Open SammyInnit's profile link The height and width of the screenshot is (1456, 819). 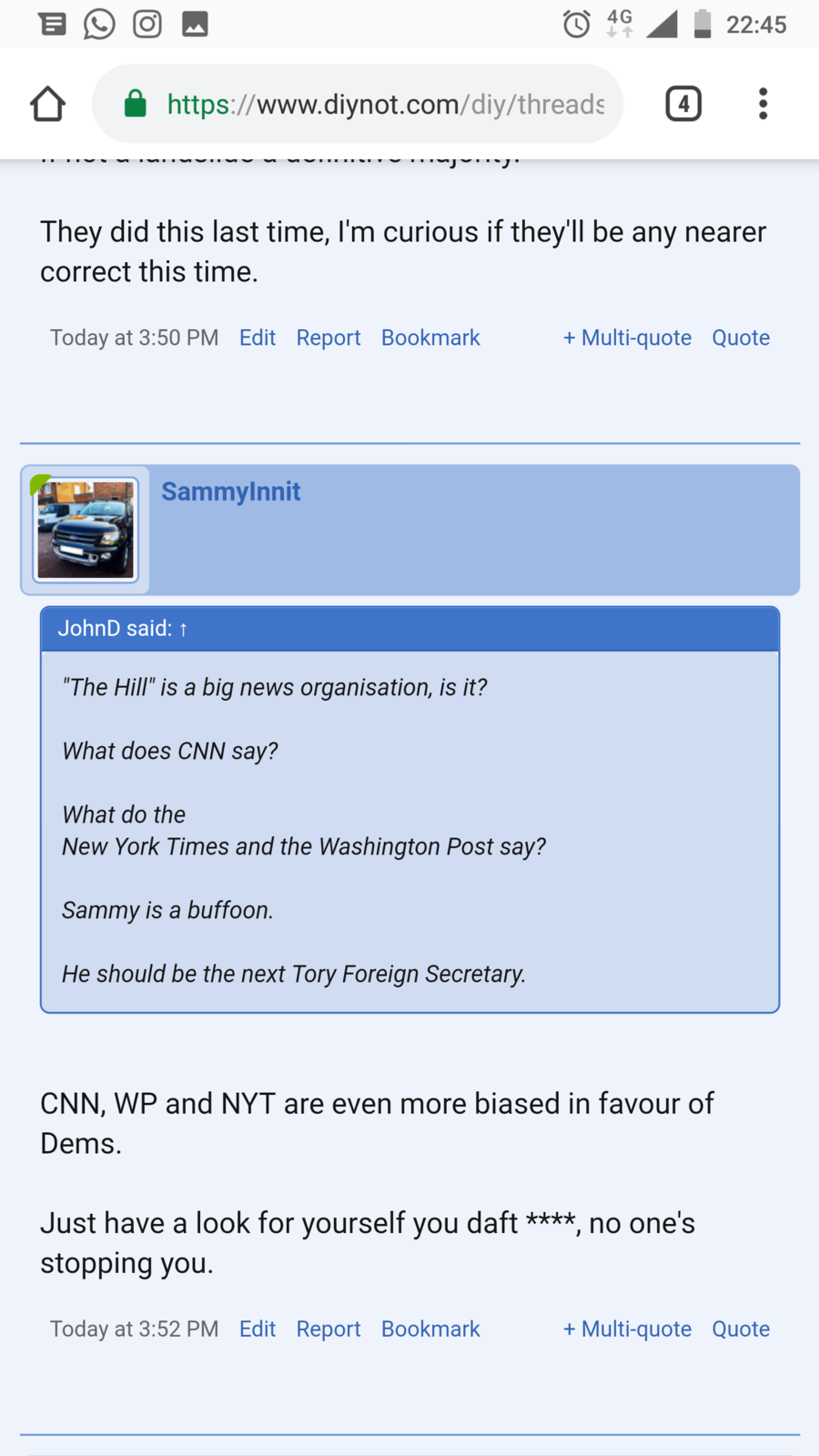point(230,491)
